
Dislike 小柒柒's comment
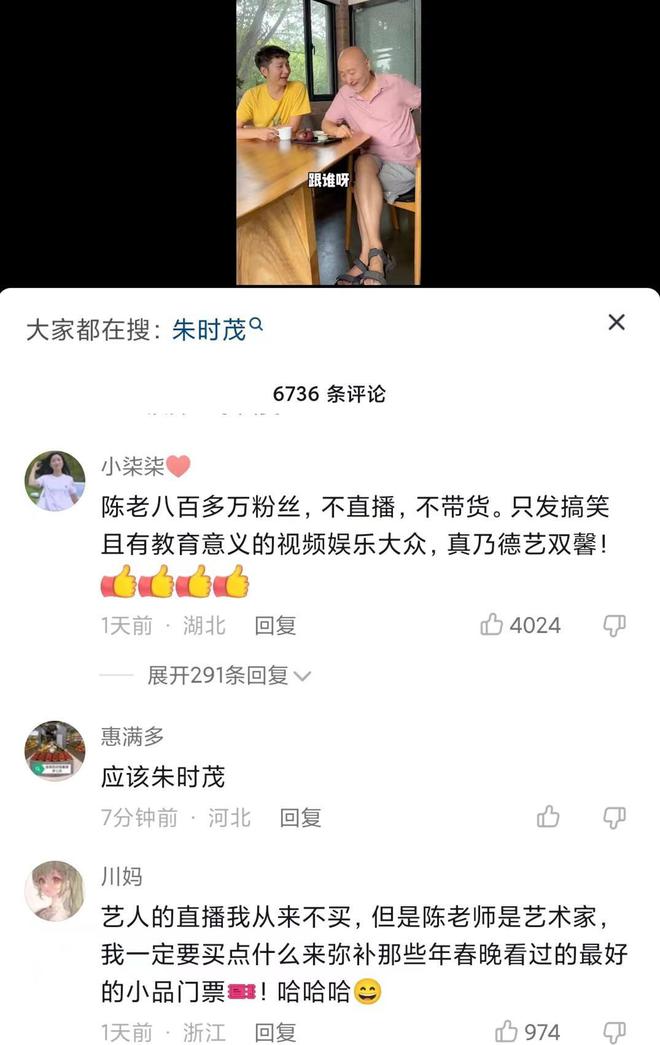point(614,626)
